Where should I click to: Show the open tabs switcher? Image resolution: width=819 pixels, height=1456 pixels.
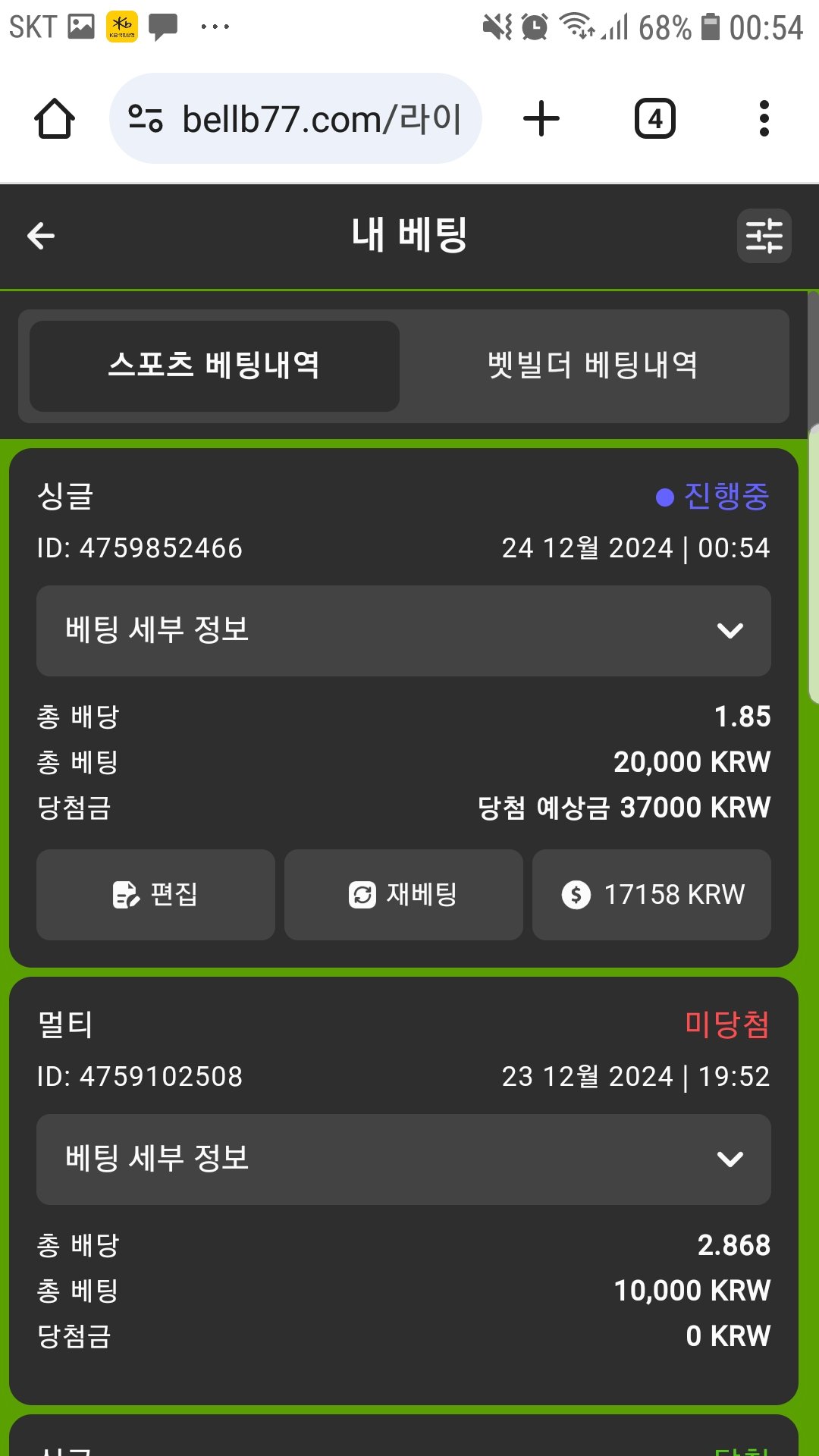click(x=654, y=119)
